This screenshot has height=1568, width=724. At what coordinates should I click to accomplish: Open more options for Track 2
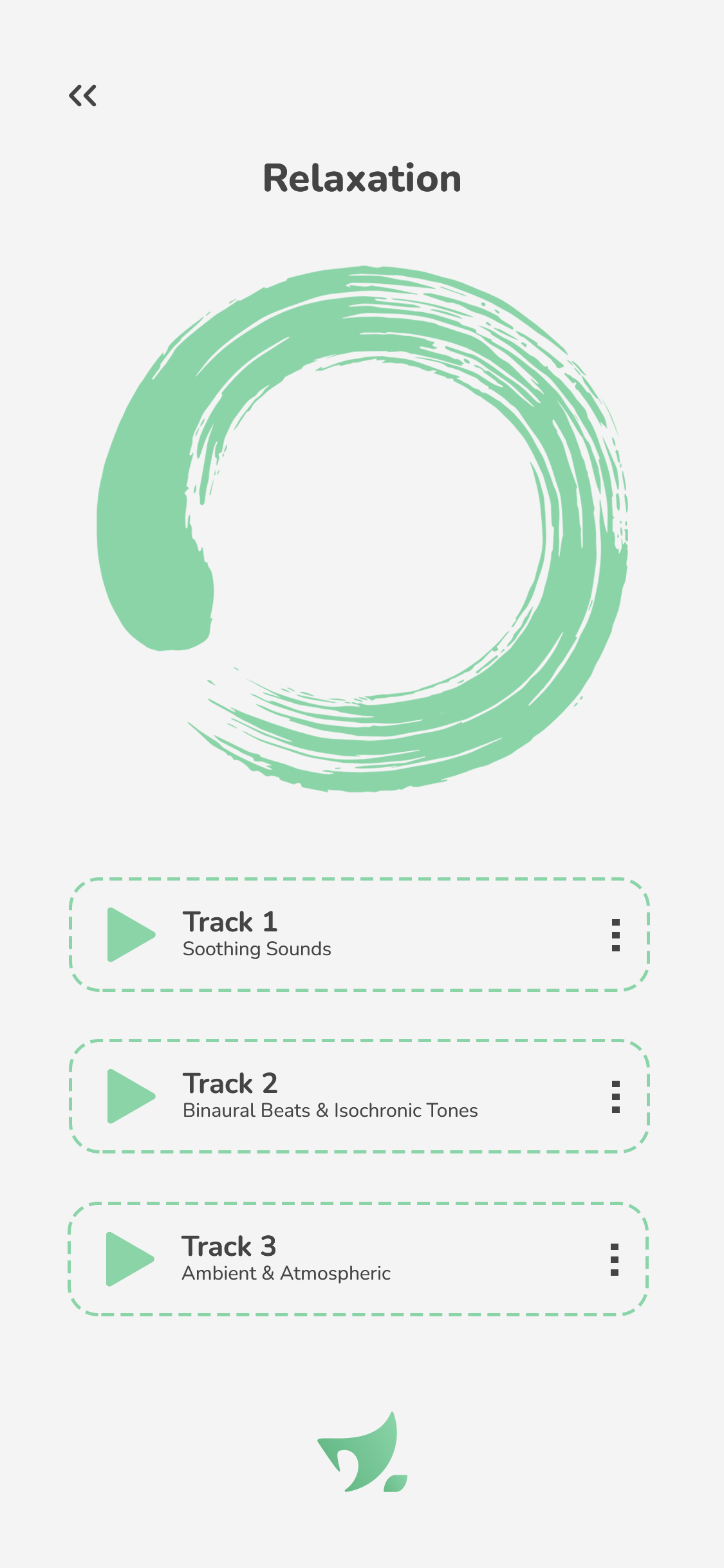click(x=616, y=1097)
